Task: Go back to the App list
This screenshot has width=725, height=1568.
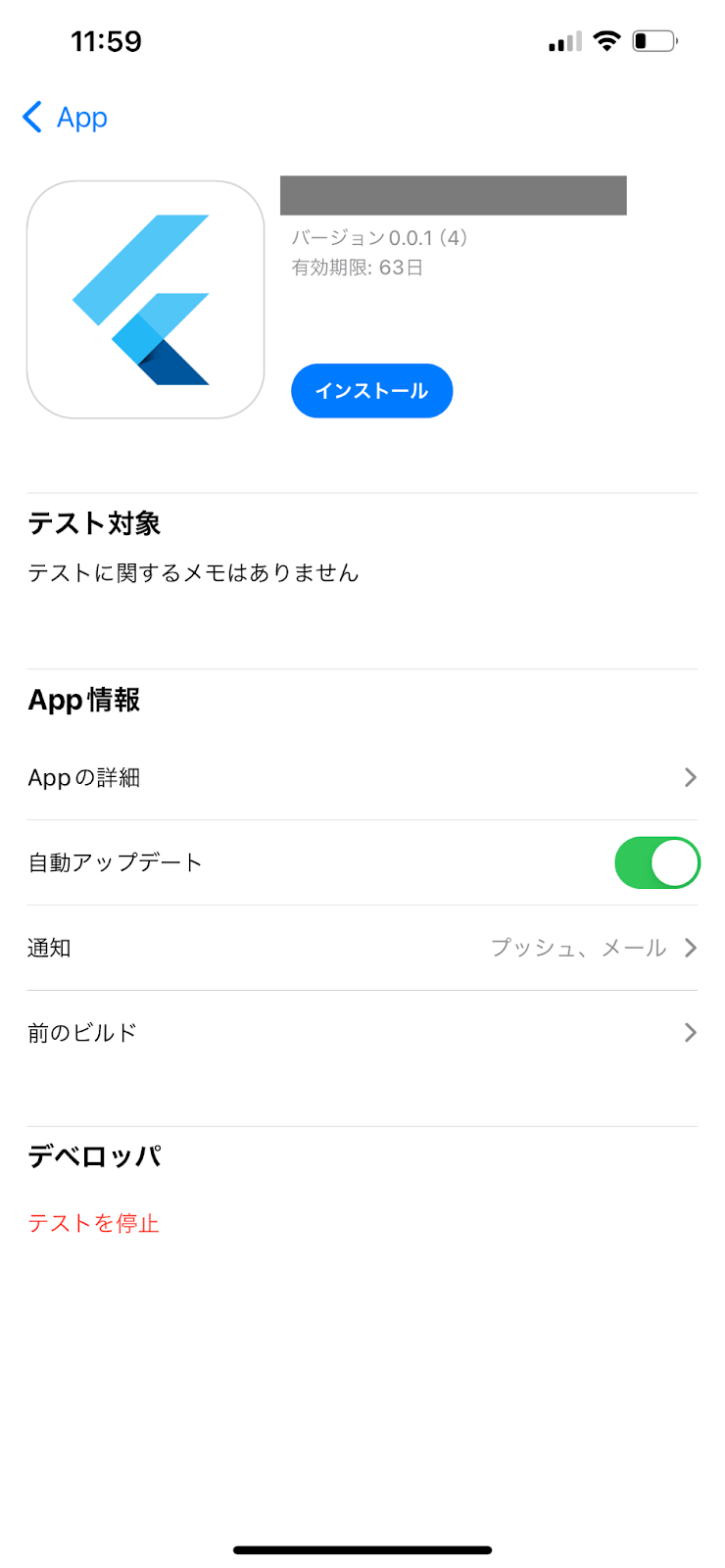Action: [x=65, y=118]
